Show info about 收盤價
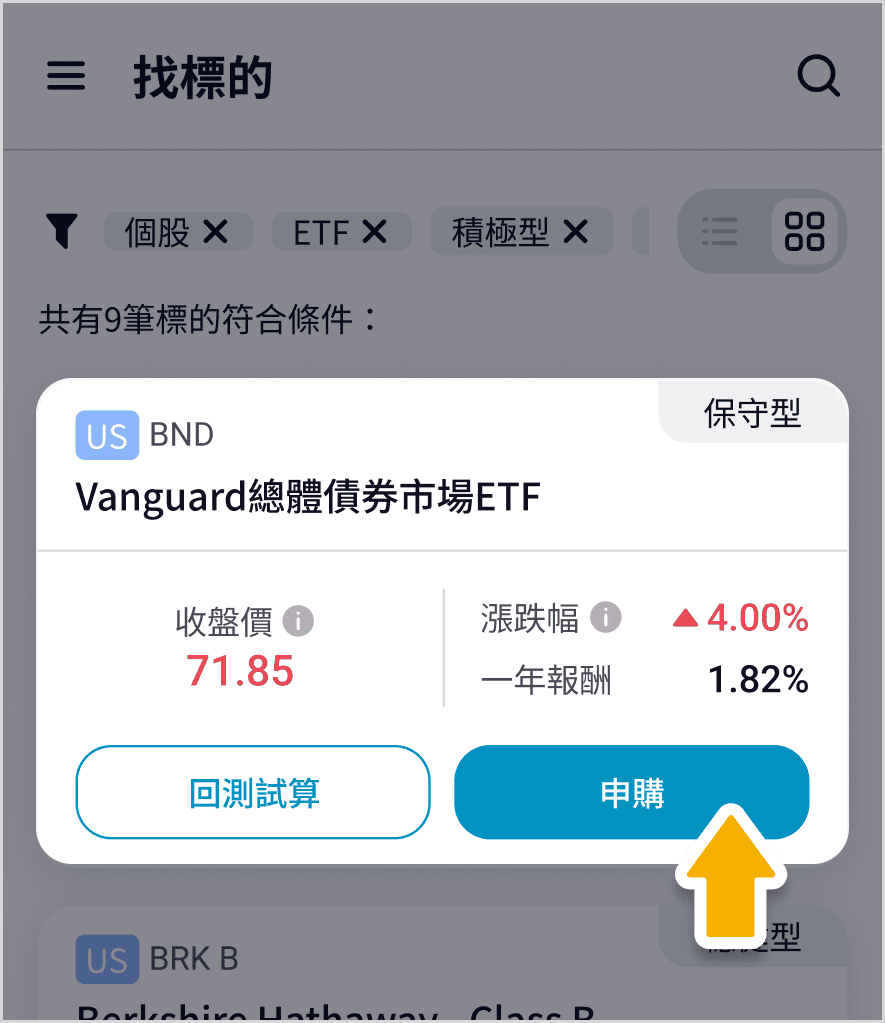This screenshot has width=885, height=1023. pyautogui.click(x=298, y=621)
